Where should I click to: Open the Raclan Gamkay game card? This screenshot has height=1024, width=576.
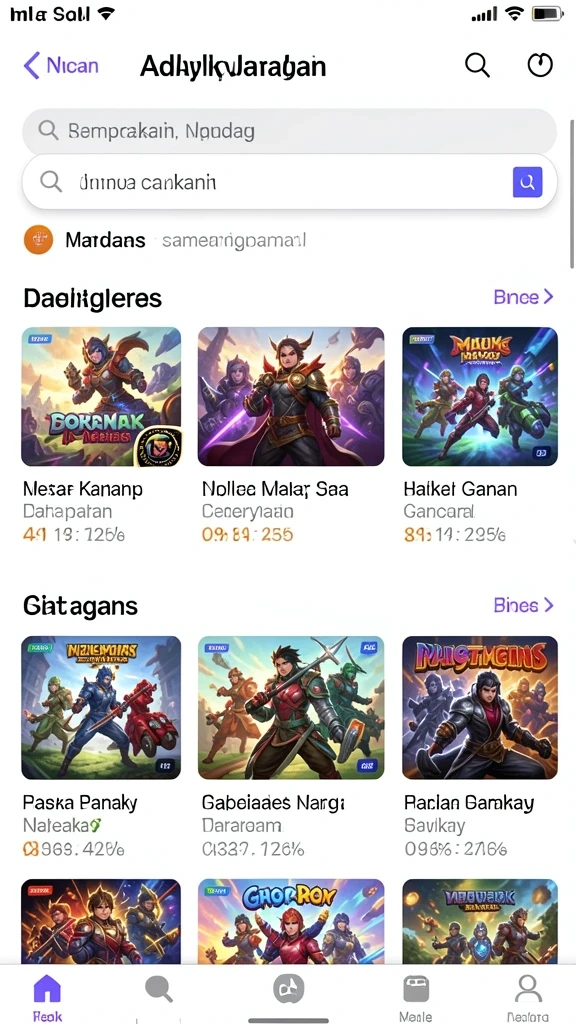point(480,746)
